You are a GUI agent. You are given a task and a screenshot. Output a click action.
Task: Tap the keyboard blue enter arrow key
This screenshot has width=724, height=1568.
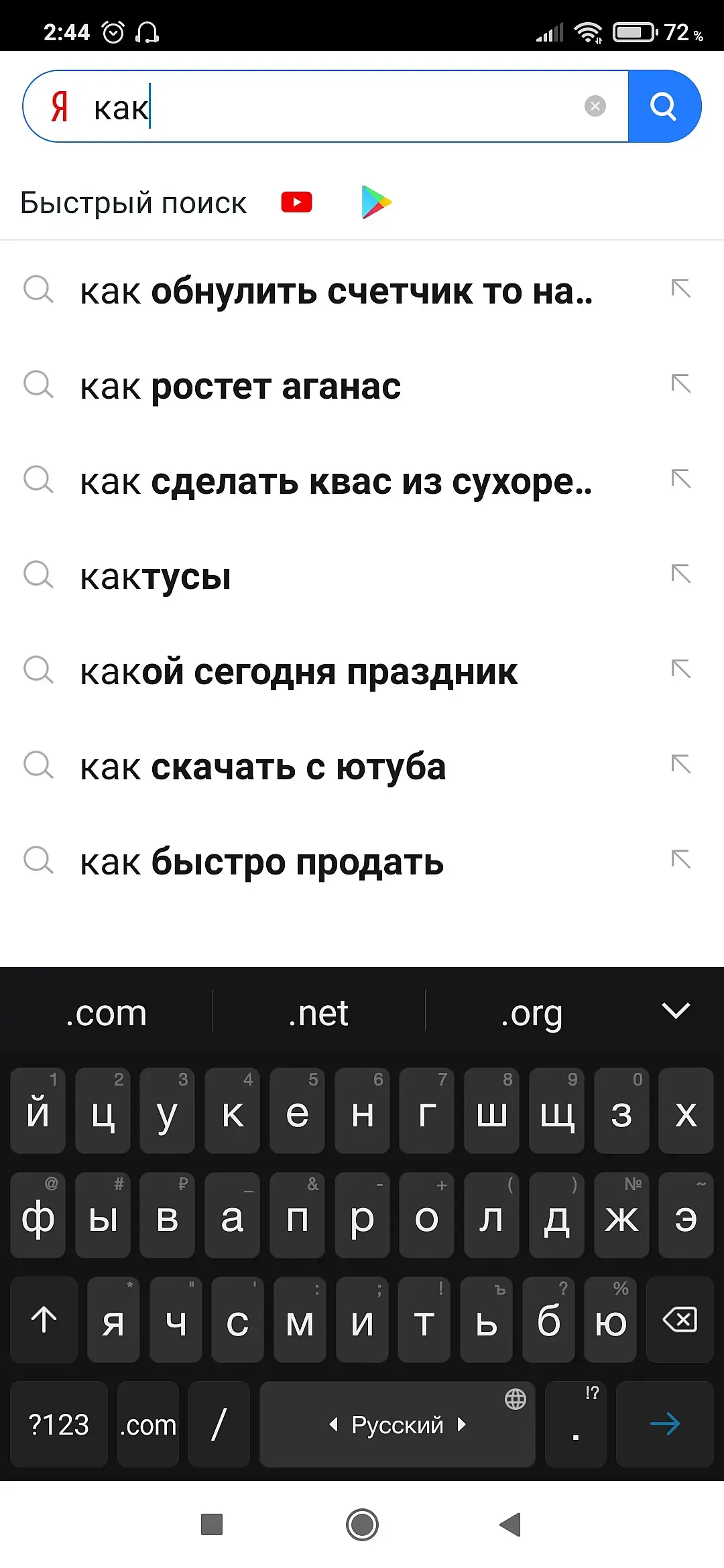pyautogui.click(x=664, y=1424)
